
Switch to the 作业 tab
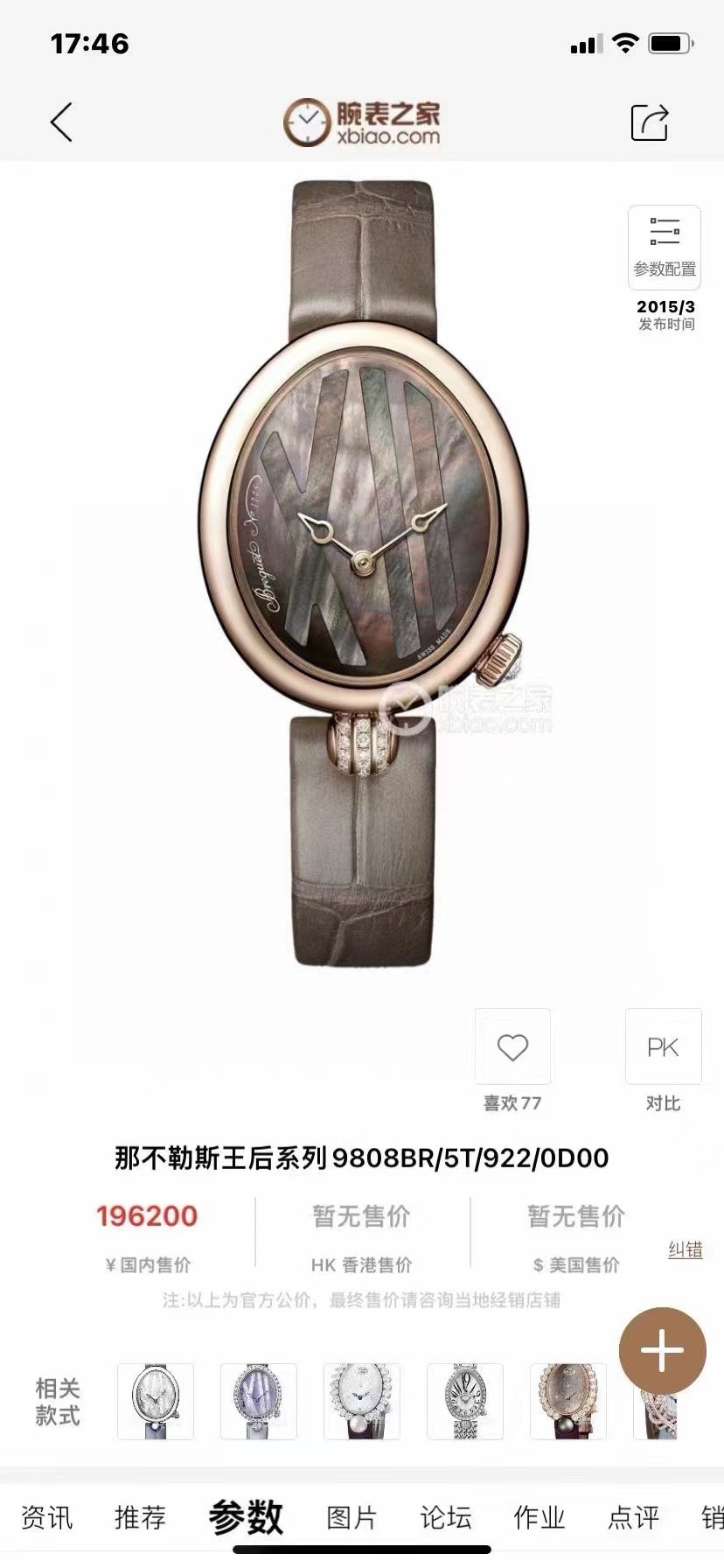point(540,1517)
